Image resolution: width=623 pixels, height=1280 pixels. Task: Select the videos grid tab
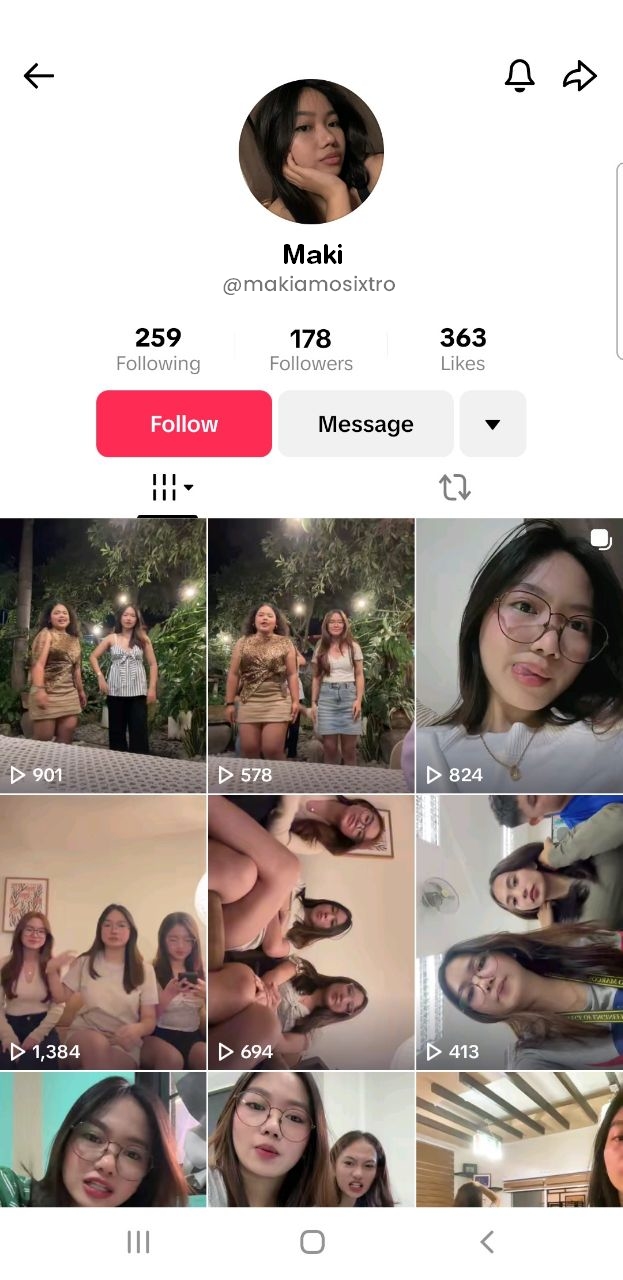click(x=170, y=488)
